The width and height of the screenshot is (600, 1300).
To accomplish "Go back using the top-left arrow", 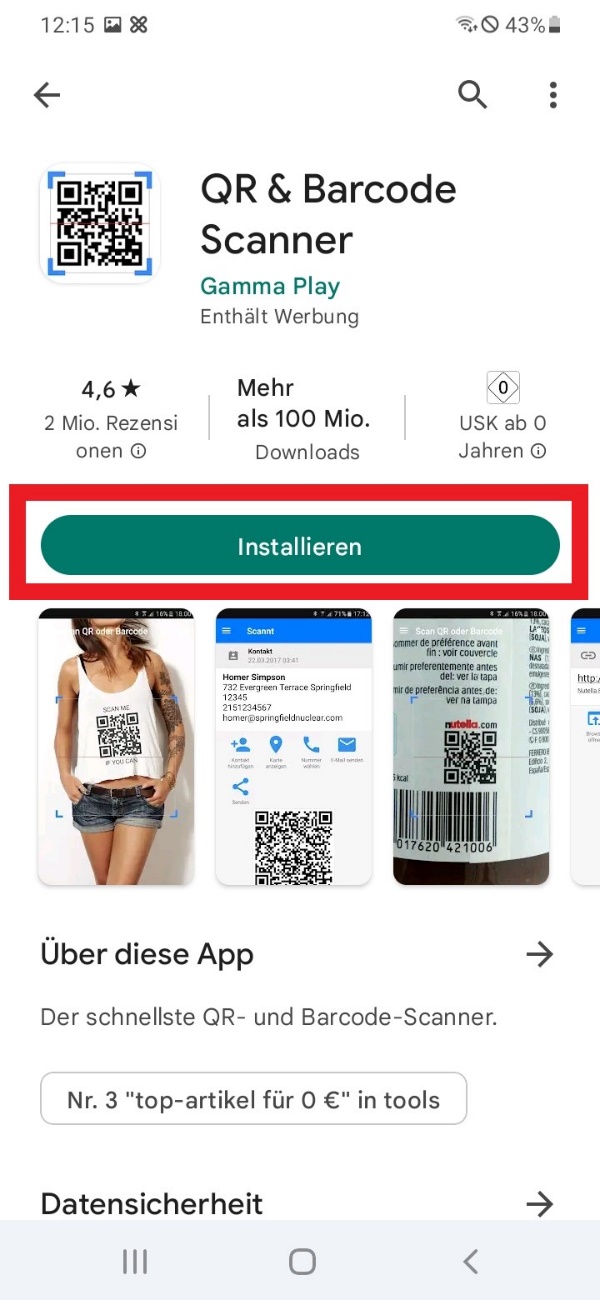I will point(47,95).
